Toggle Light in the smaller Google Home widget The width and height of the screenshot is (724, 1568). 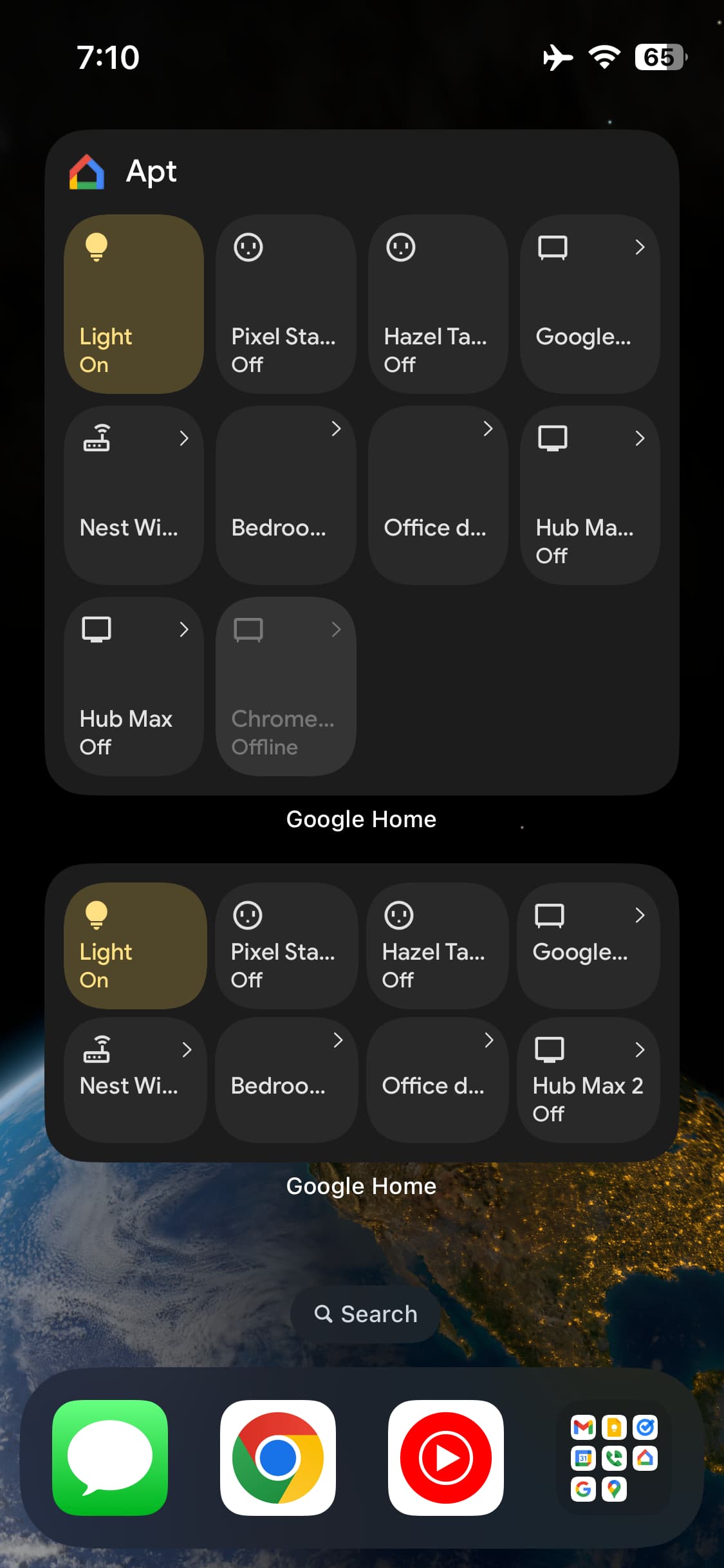(x=135, y=946)
